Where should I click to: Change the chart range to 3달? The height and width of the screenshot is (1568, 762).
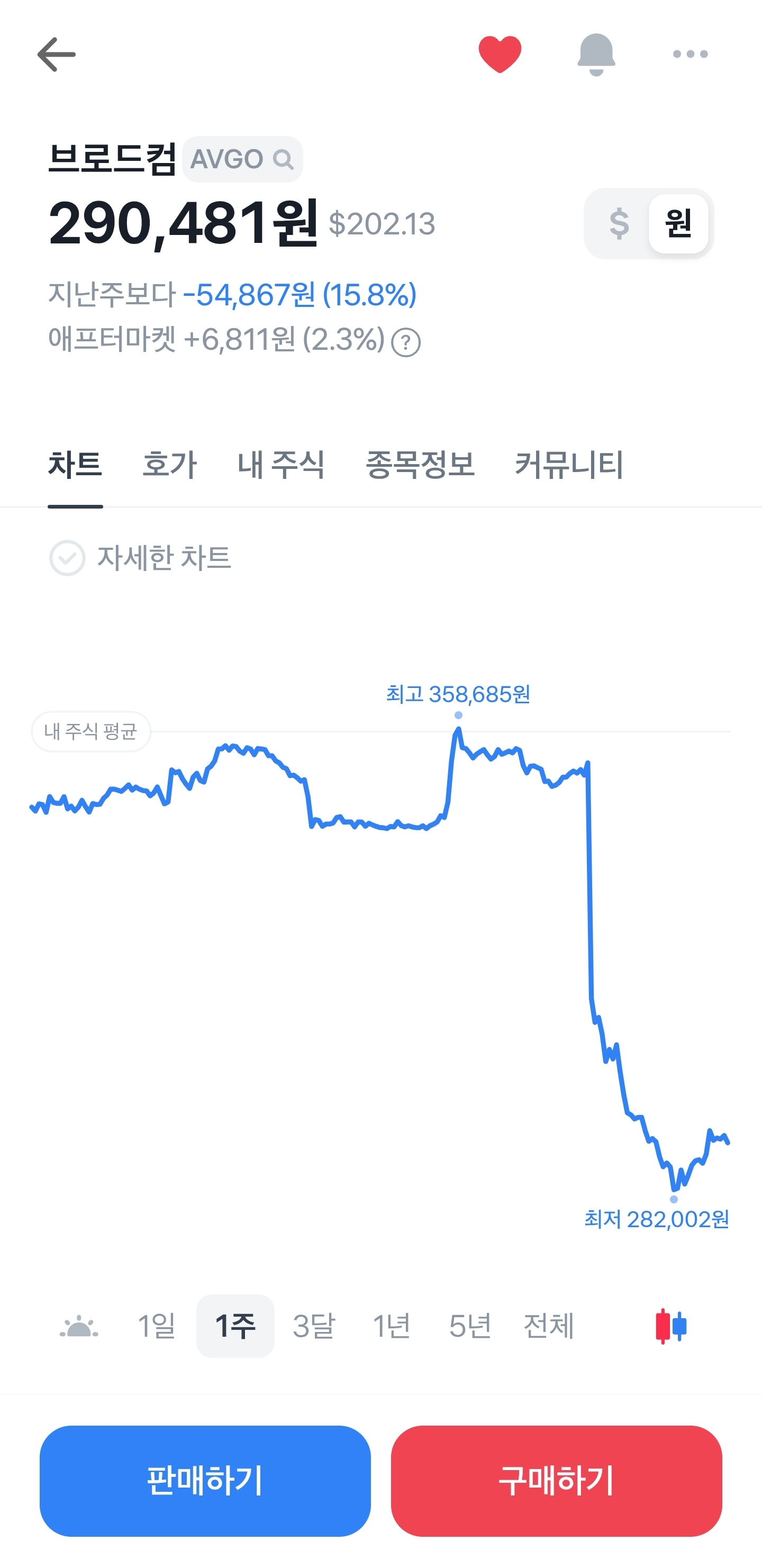313,1326
